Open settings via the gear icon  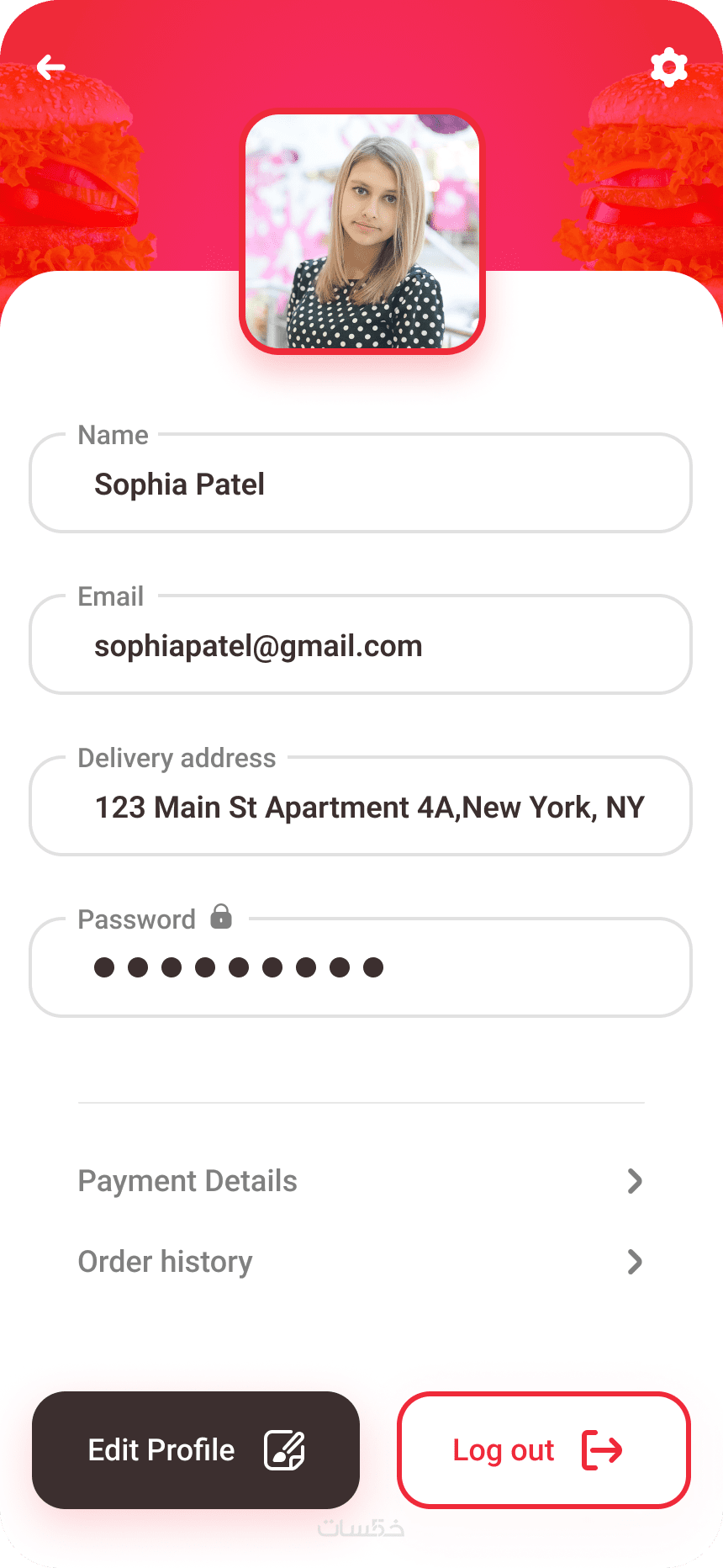point(669,67)
